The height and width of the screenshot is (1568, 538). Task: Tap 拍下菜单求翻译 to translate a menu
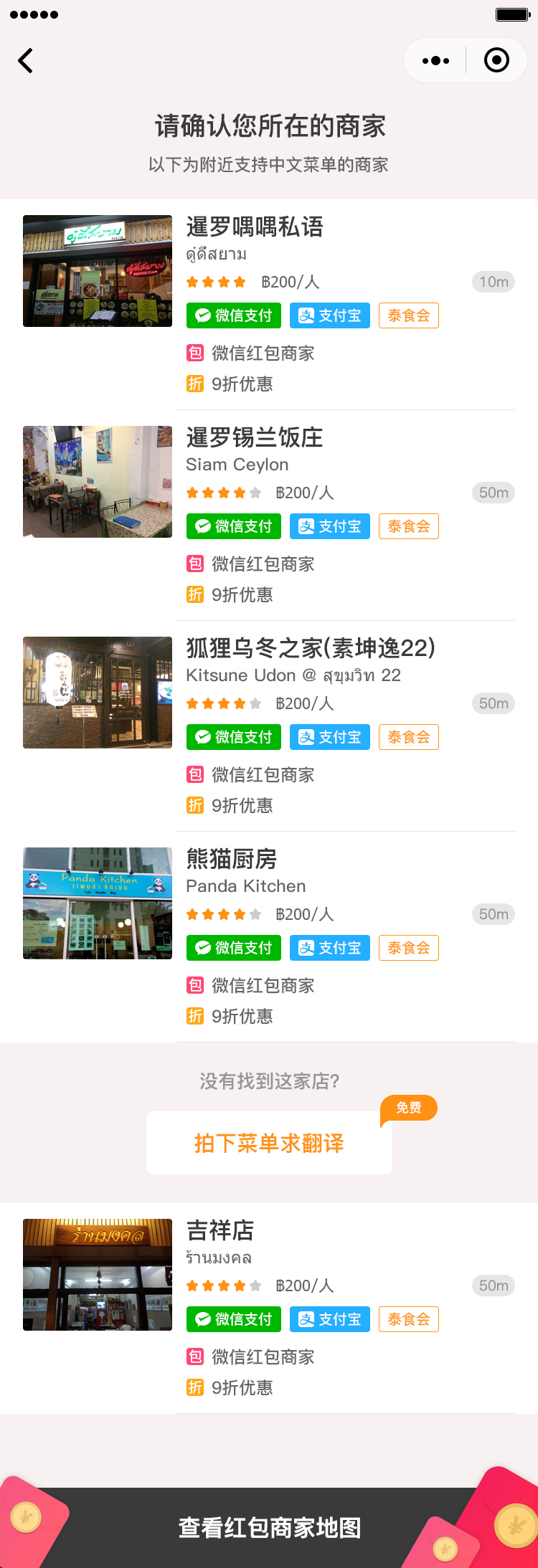269,1143
